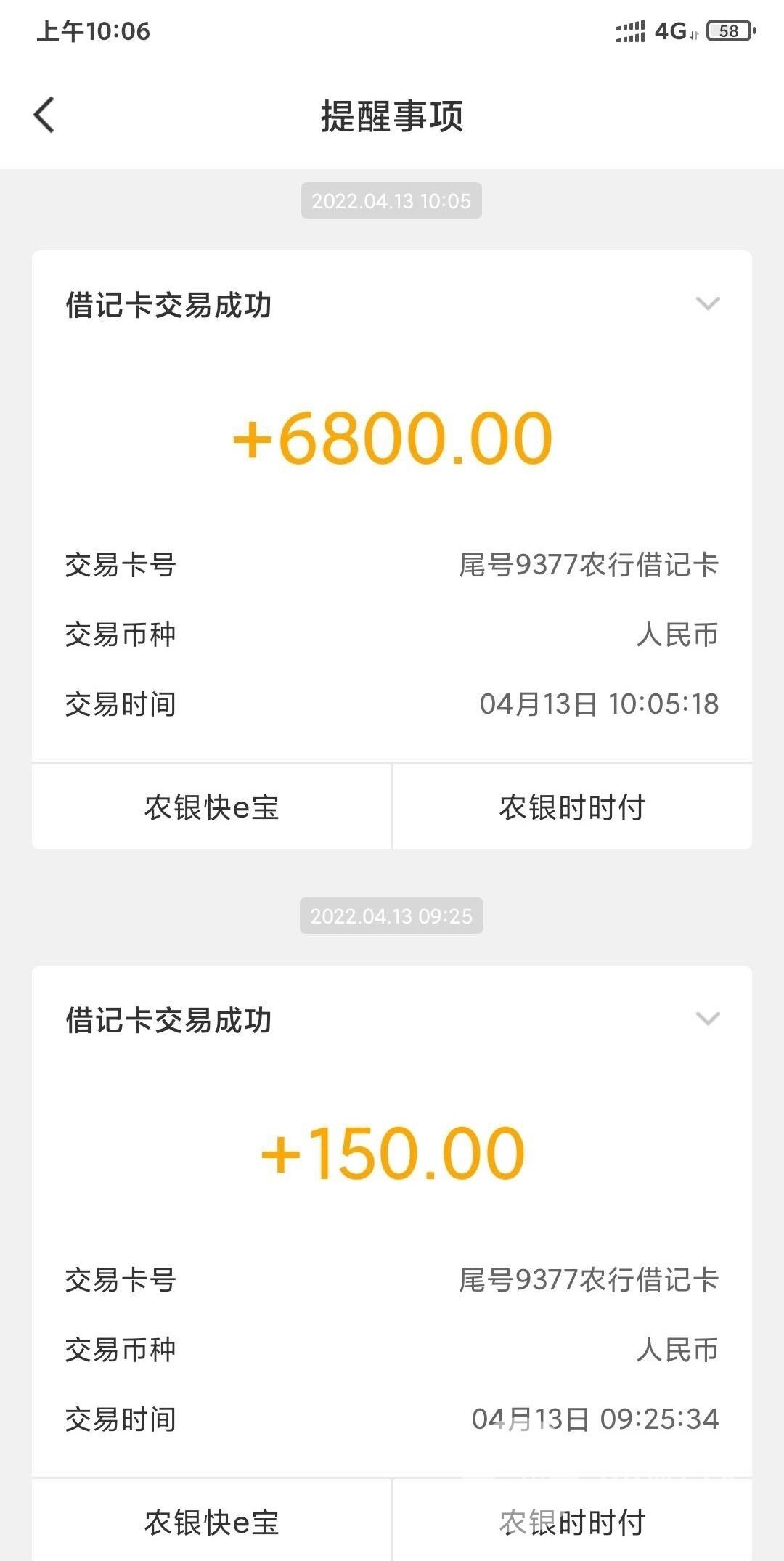This screenshot has width=784, height=1561.
Task: Go back from the 提醒事项 page
Action: pos(44,115)
